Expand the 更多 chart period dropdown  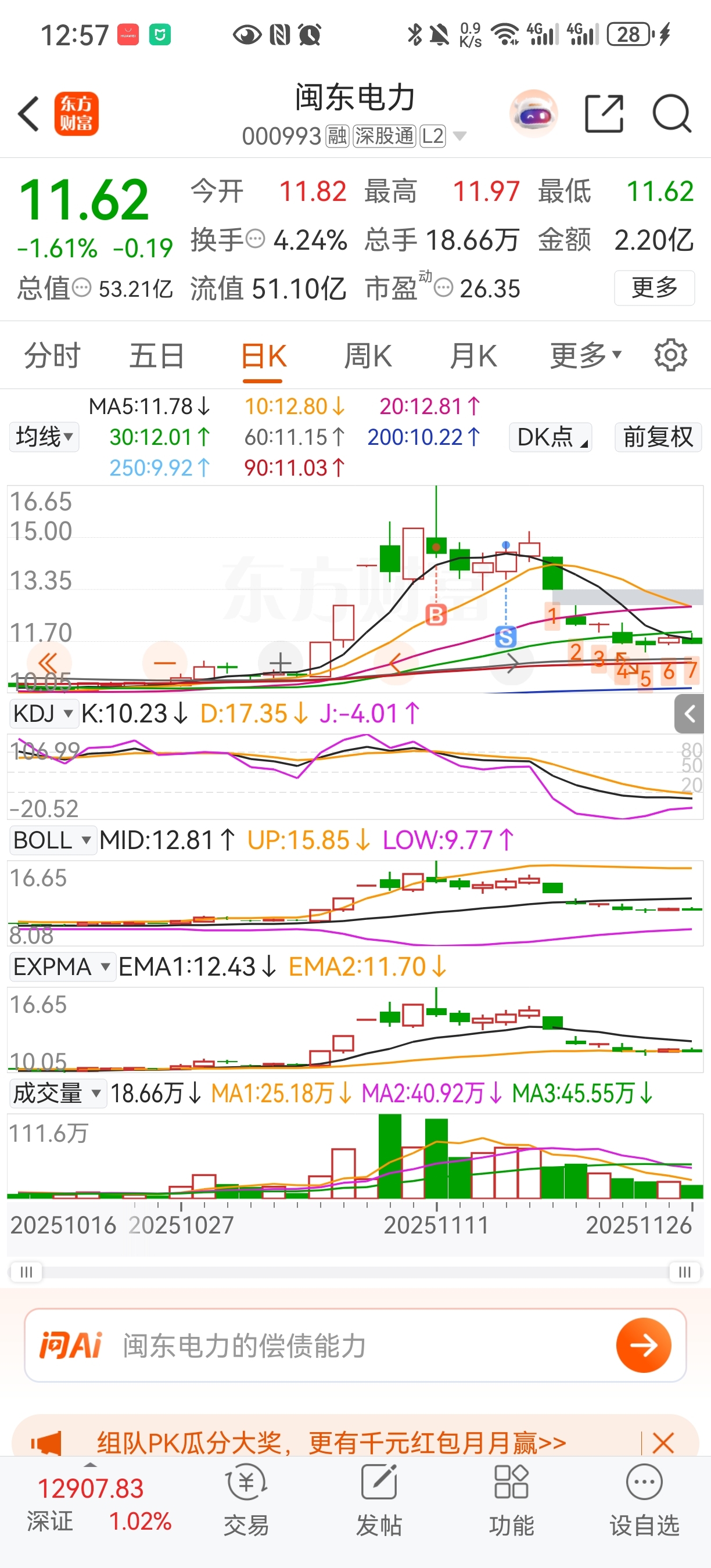[x=585, y=355]
